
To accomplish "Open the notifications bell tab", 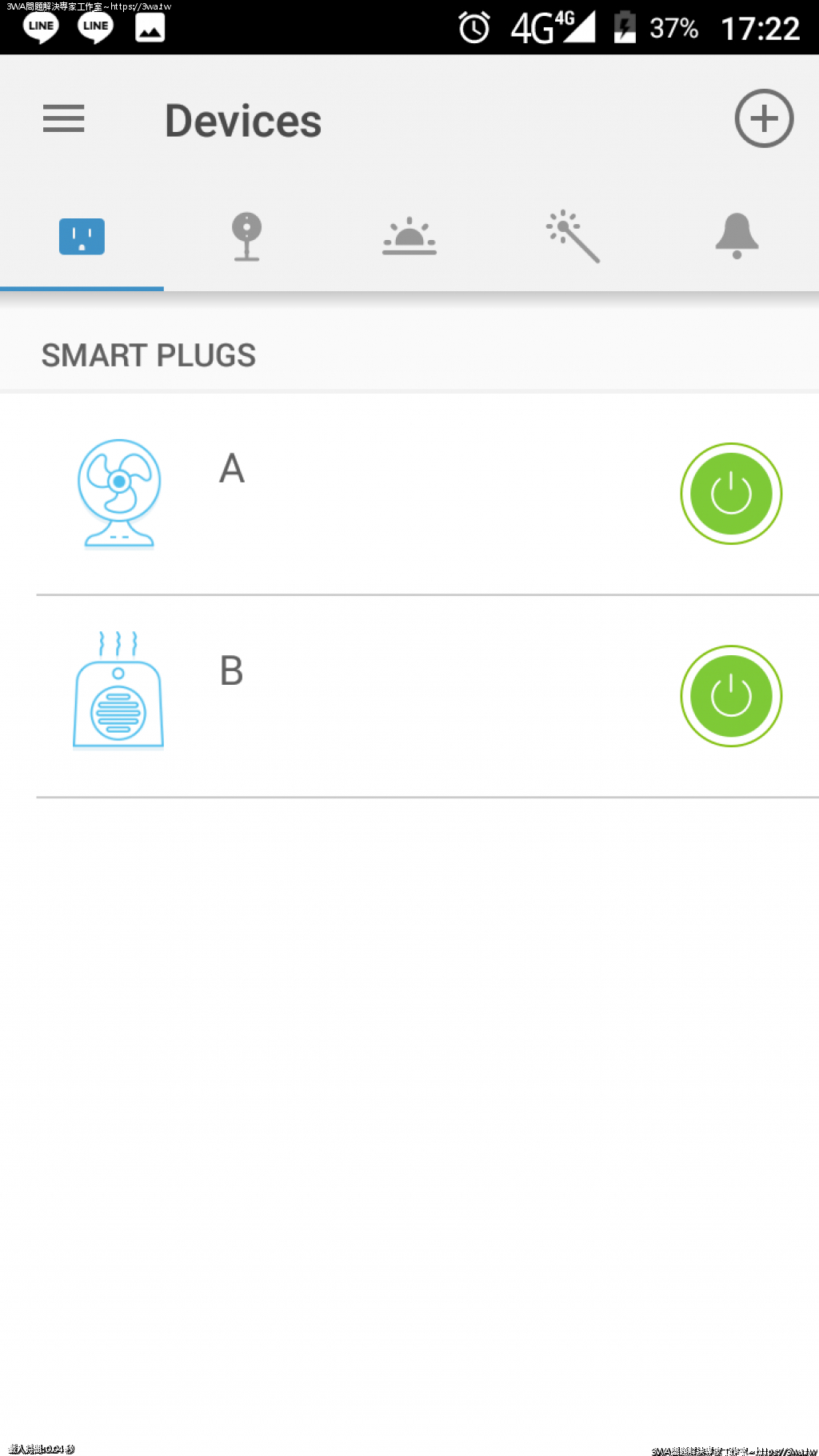I will (x=737, y=237).
